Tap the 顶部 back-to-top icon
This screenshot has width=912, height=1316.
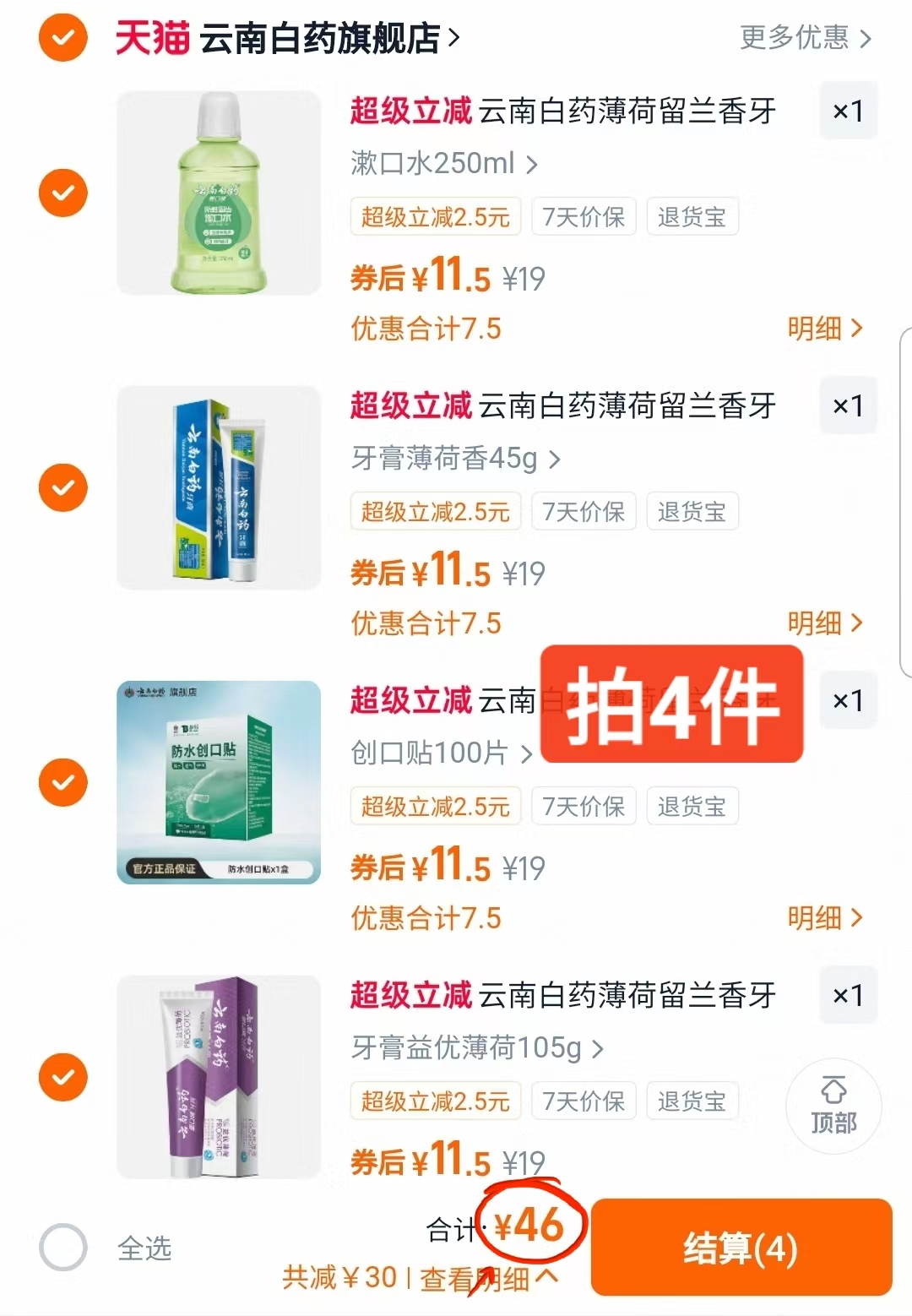pos(833,1107)
